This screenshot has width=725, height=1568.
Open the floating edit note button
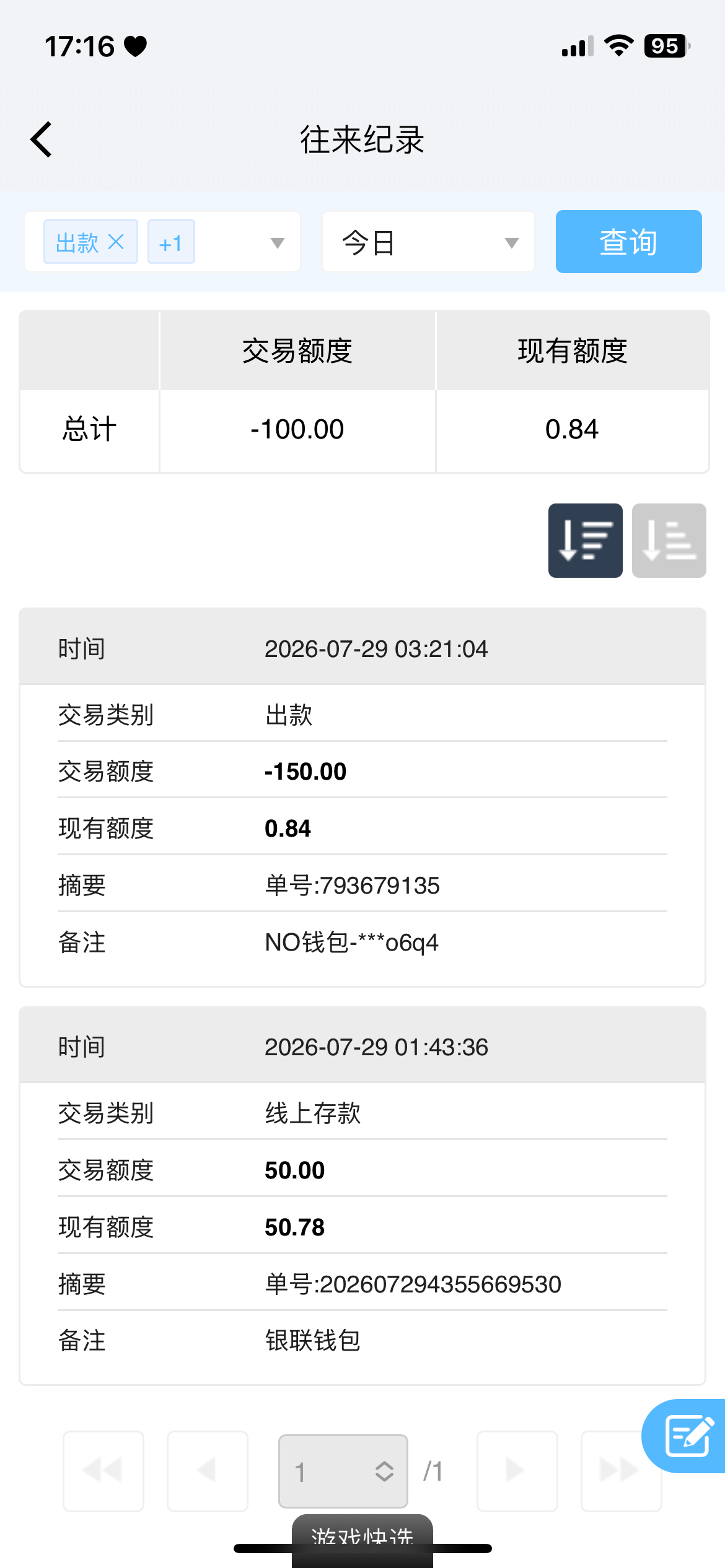[x=685, y=1435]
